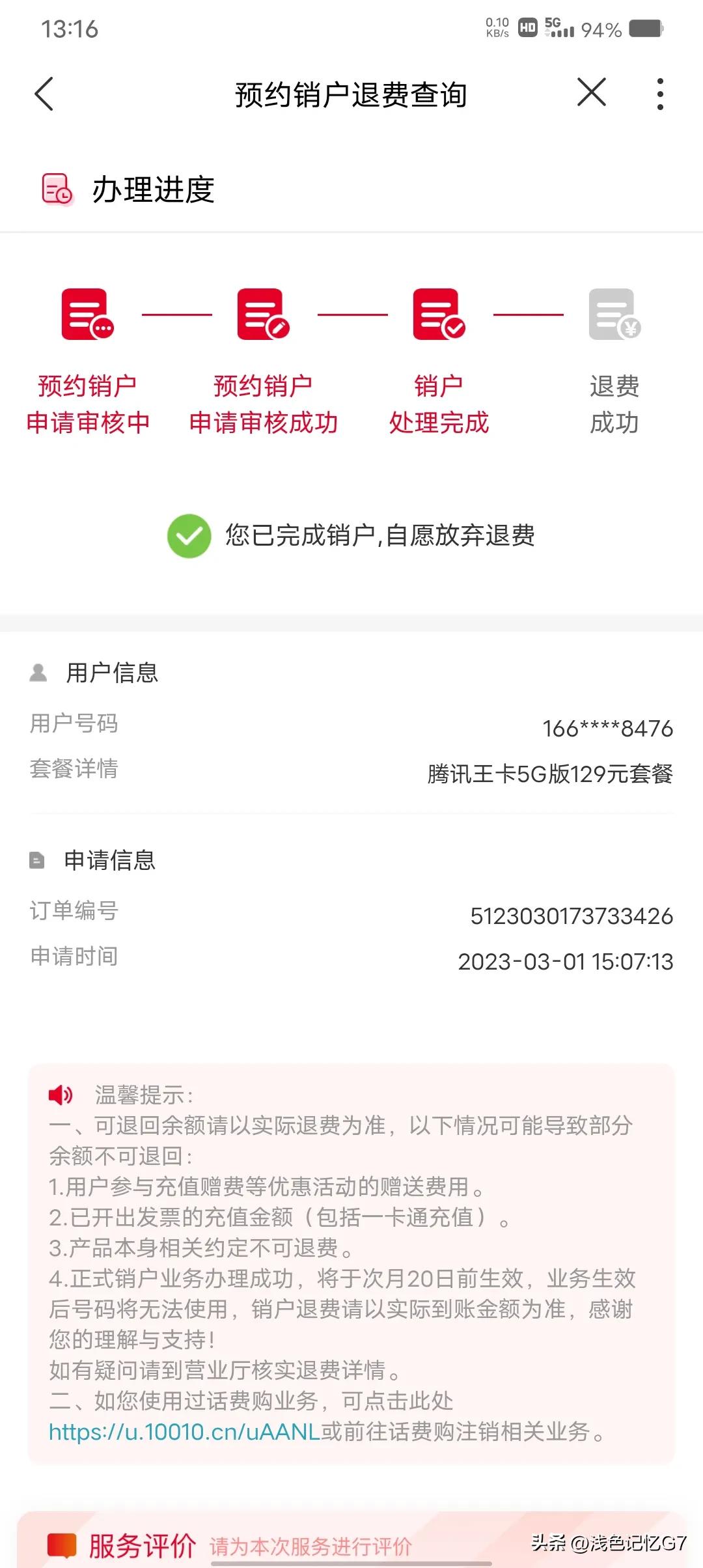Tap the green completion checkmark icon
703x1568 pixels.
coord(189,537)
